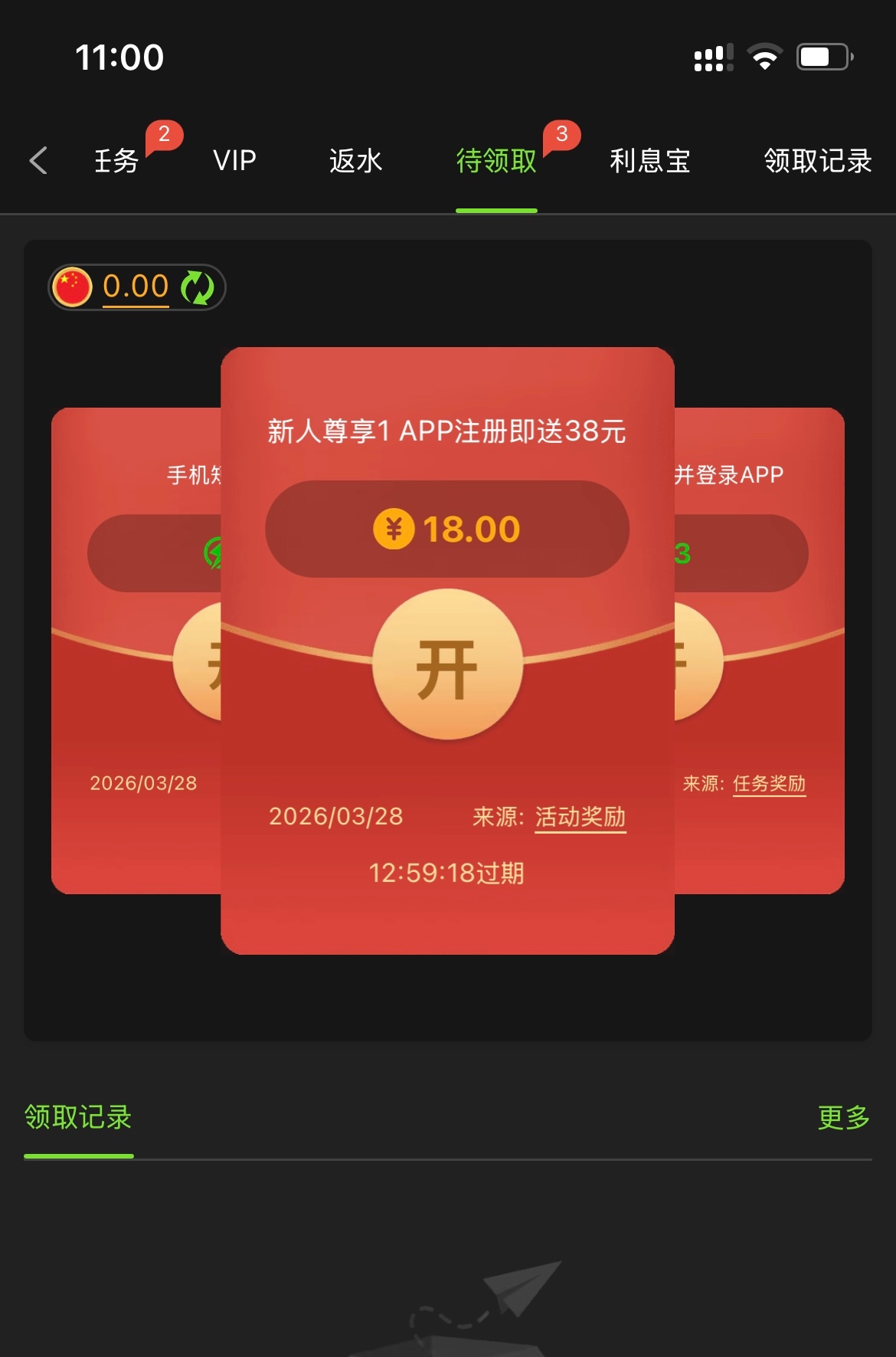
Task: Open the 利息宝 tab
Action: pos(650,161)
